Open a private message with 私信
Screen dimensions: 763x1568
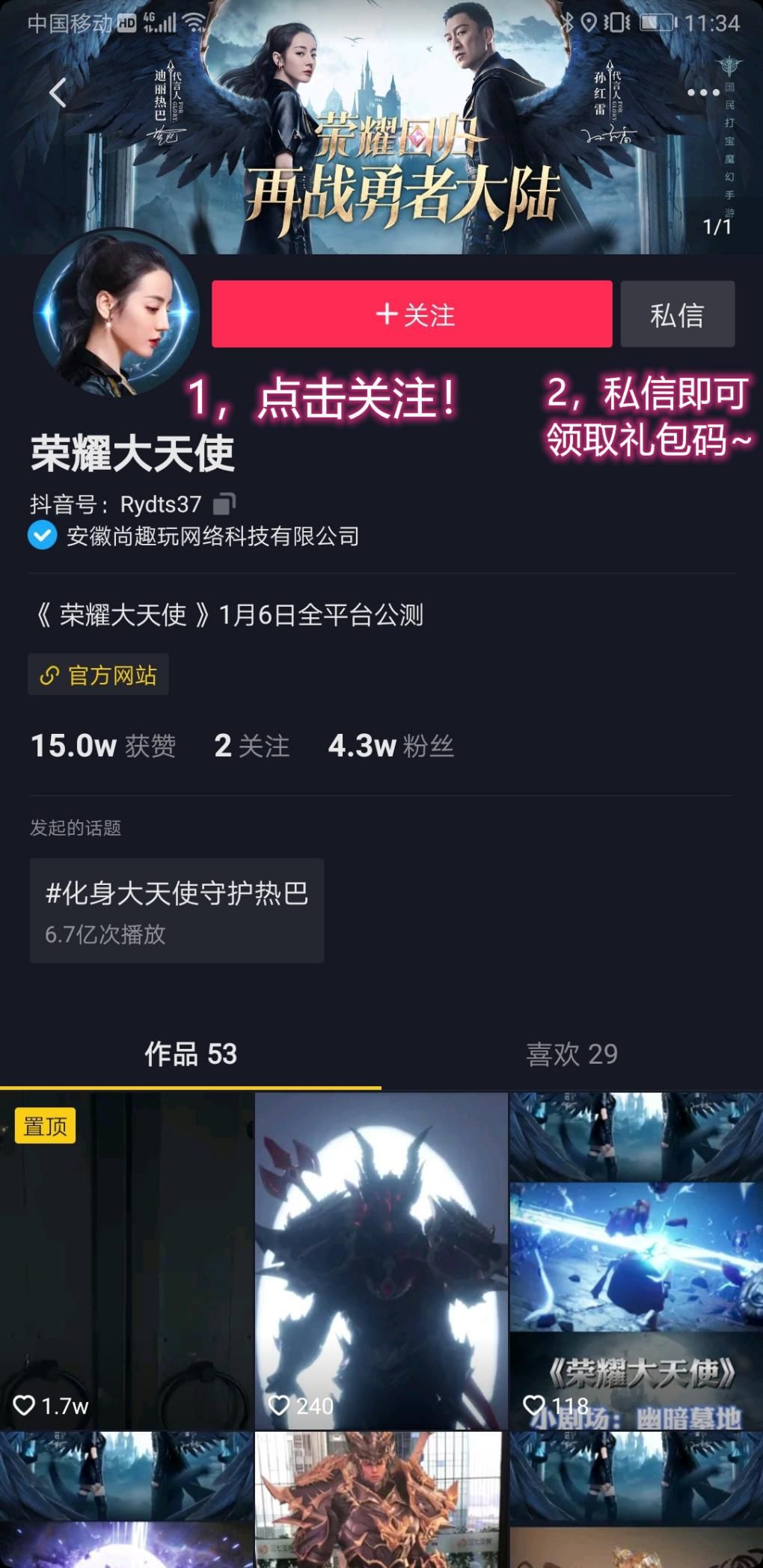(x=677, y=314)
